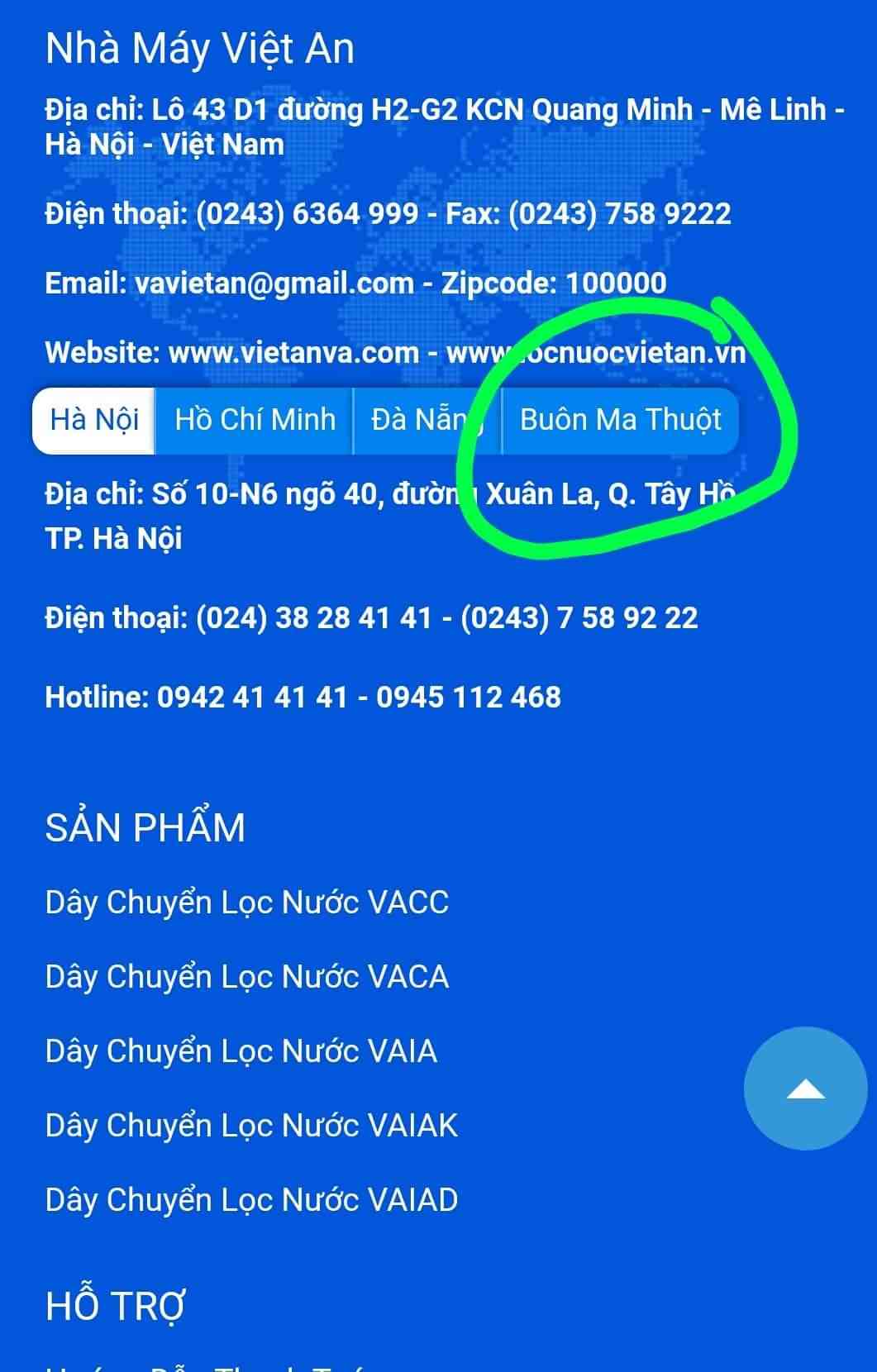Open Dây Chuyền Lọc Nước VAIA
This screenshot has height=1372, width=877.
(241, 1050)
